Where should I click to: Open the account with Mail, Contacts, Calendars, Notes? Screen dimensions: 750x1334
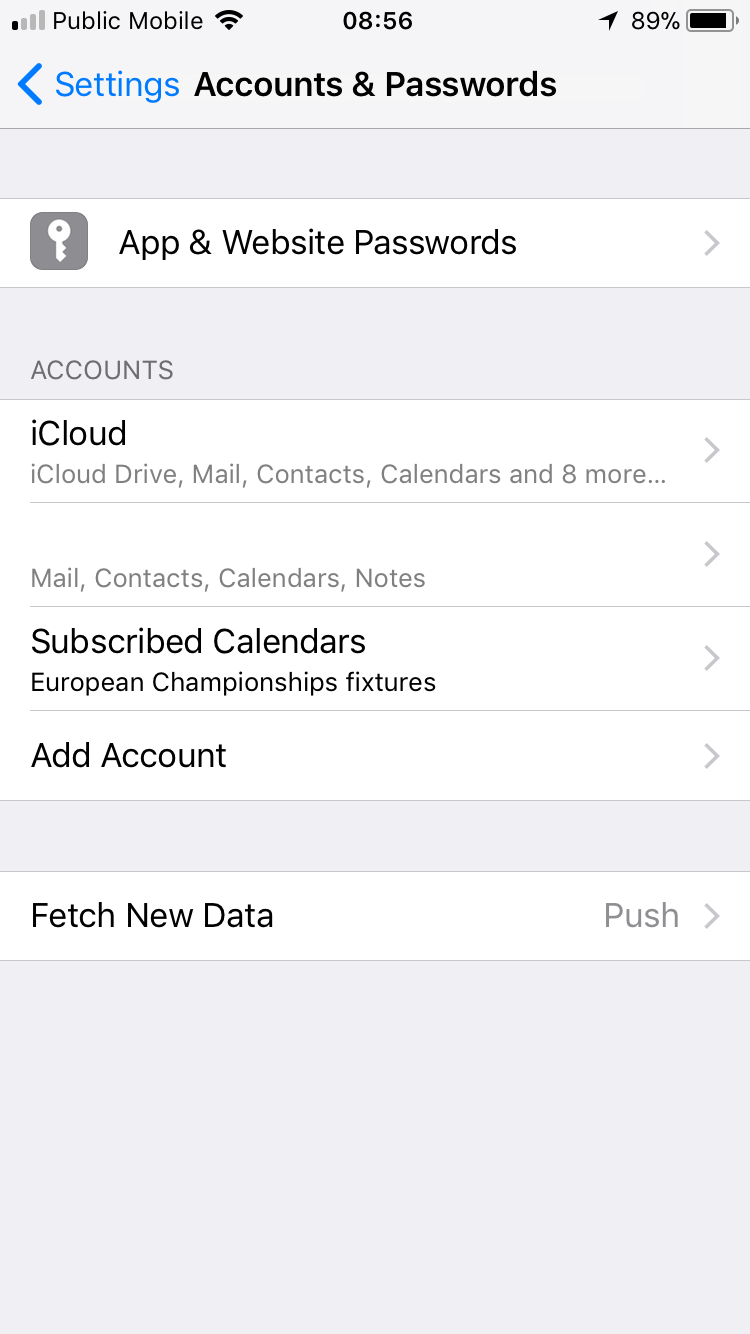point(374,556)
